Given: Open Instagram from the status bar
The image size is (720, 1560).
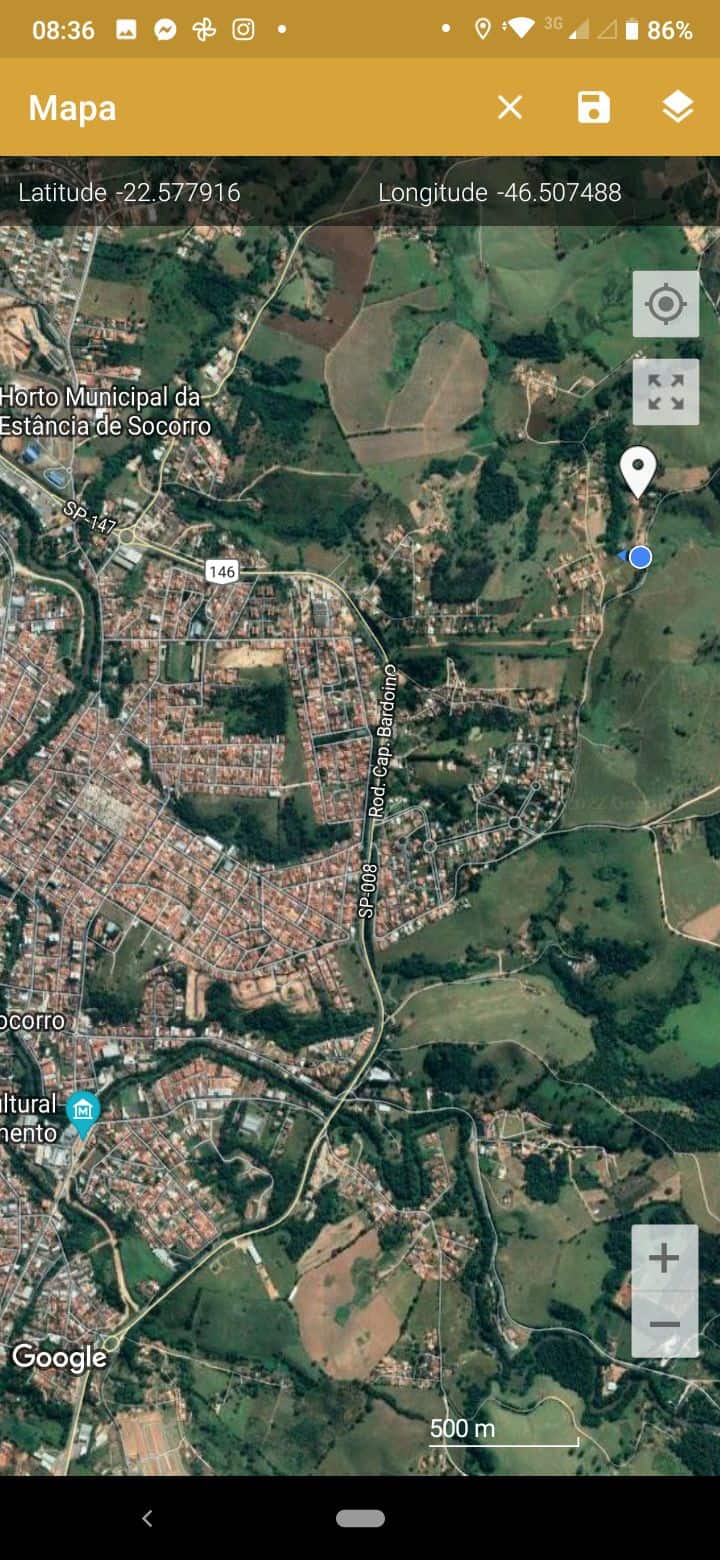Looking at the screenshot, I should click(241, 30).
